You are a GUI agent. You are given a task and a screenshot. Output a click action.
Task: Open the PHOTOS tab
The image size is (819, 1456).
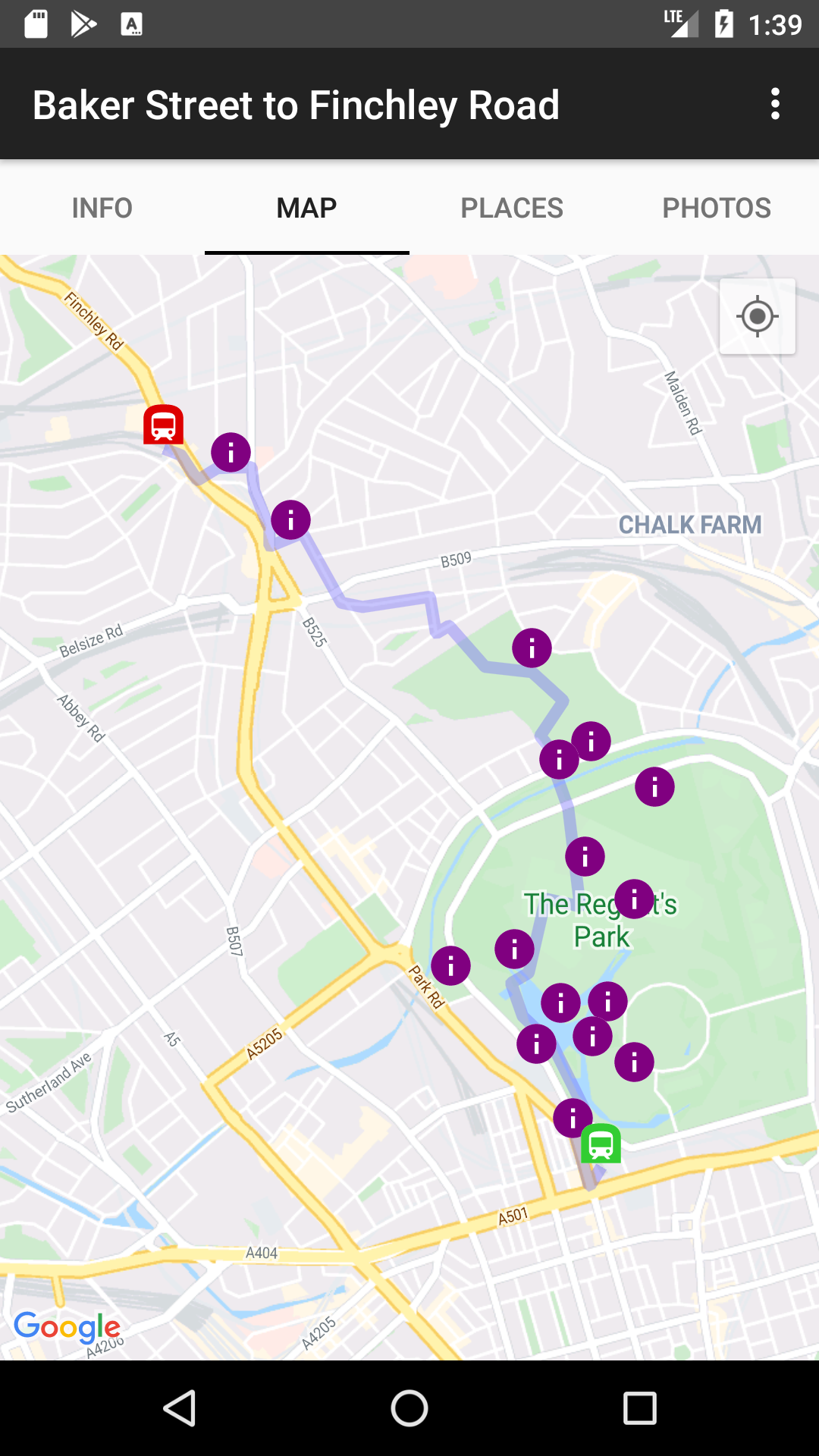716,207
